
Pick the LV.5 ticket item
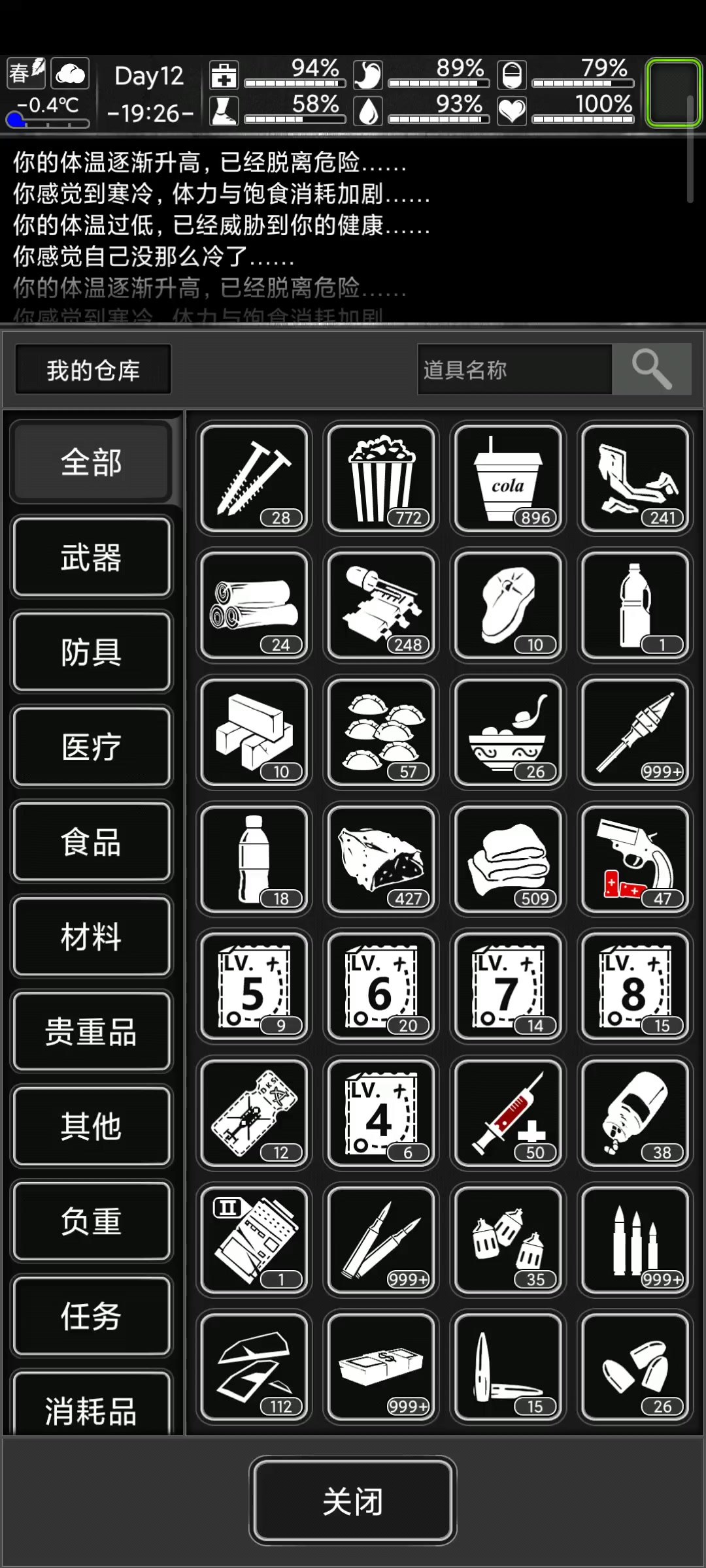pos(254,986)
